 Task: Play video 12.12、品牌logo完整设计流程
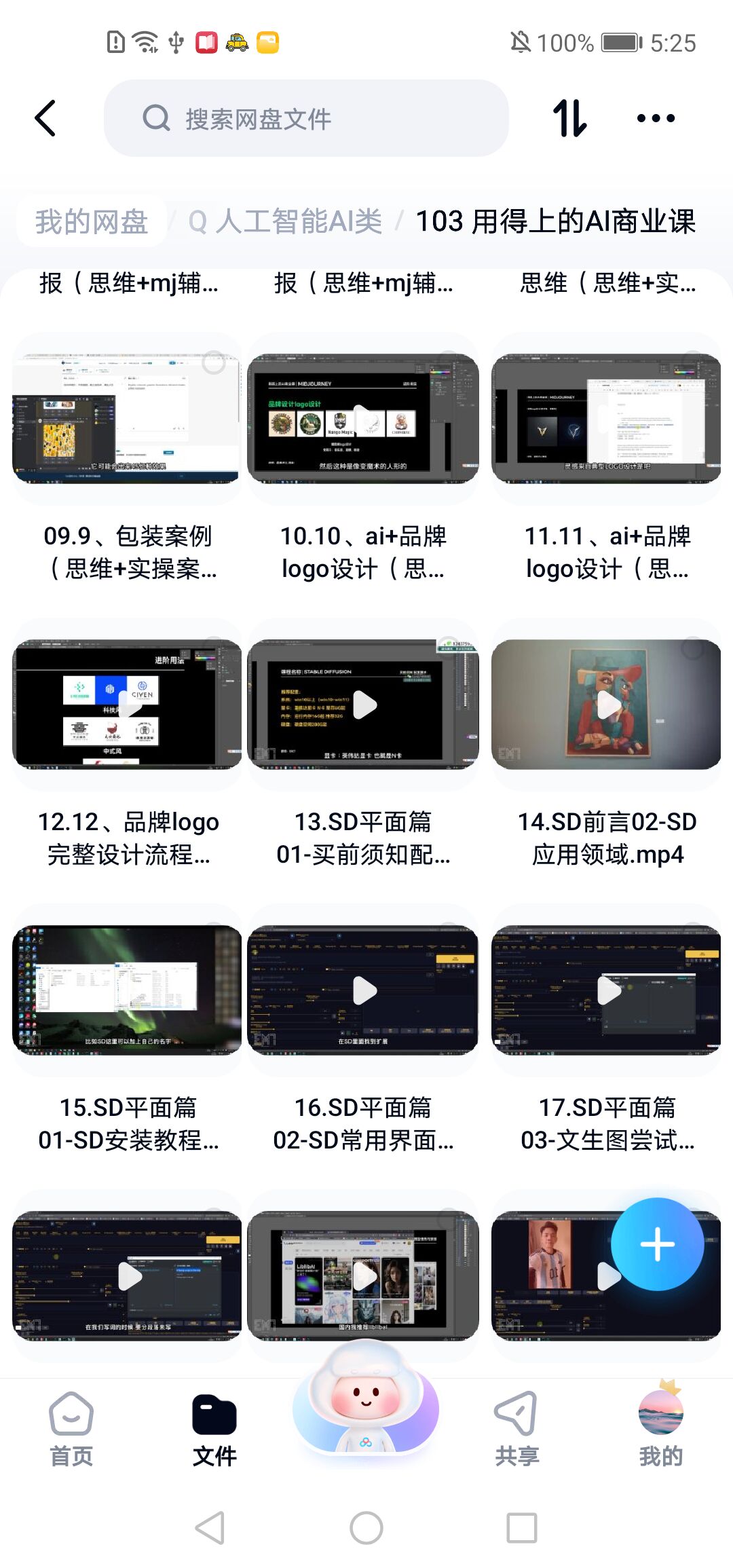pyautogui.click(x=127, y=704)
